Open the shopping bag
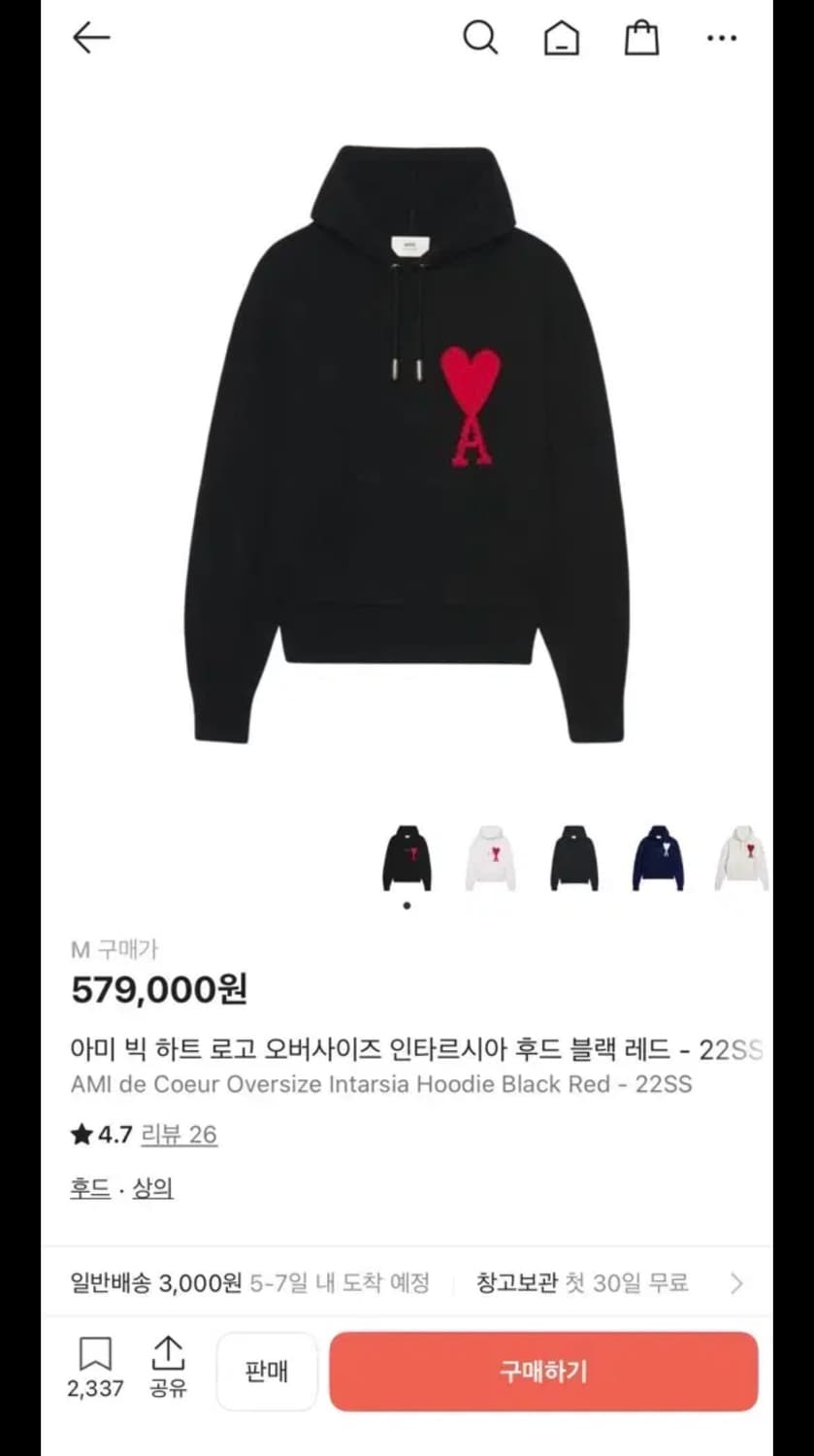The height and width of the screenshot is (1456, 814). click(x=641, y=39)
